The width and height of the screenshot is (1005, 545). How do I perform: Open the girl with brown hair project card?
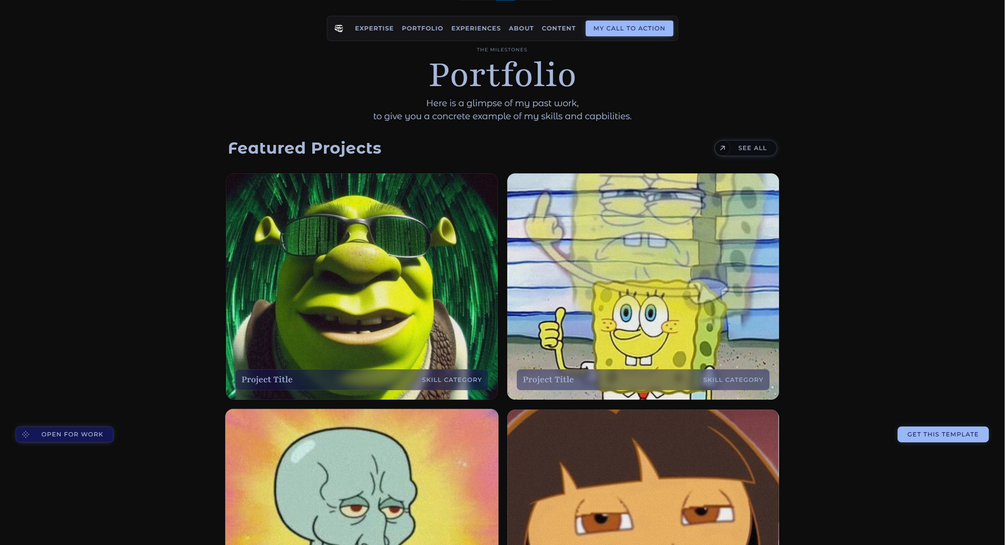click(x=643, y=478)
